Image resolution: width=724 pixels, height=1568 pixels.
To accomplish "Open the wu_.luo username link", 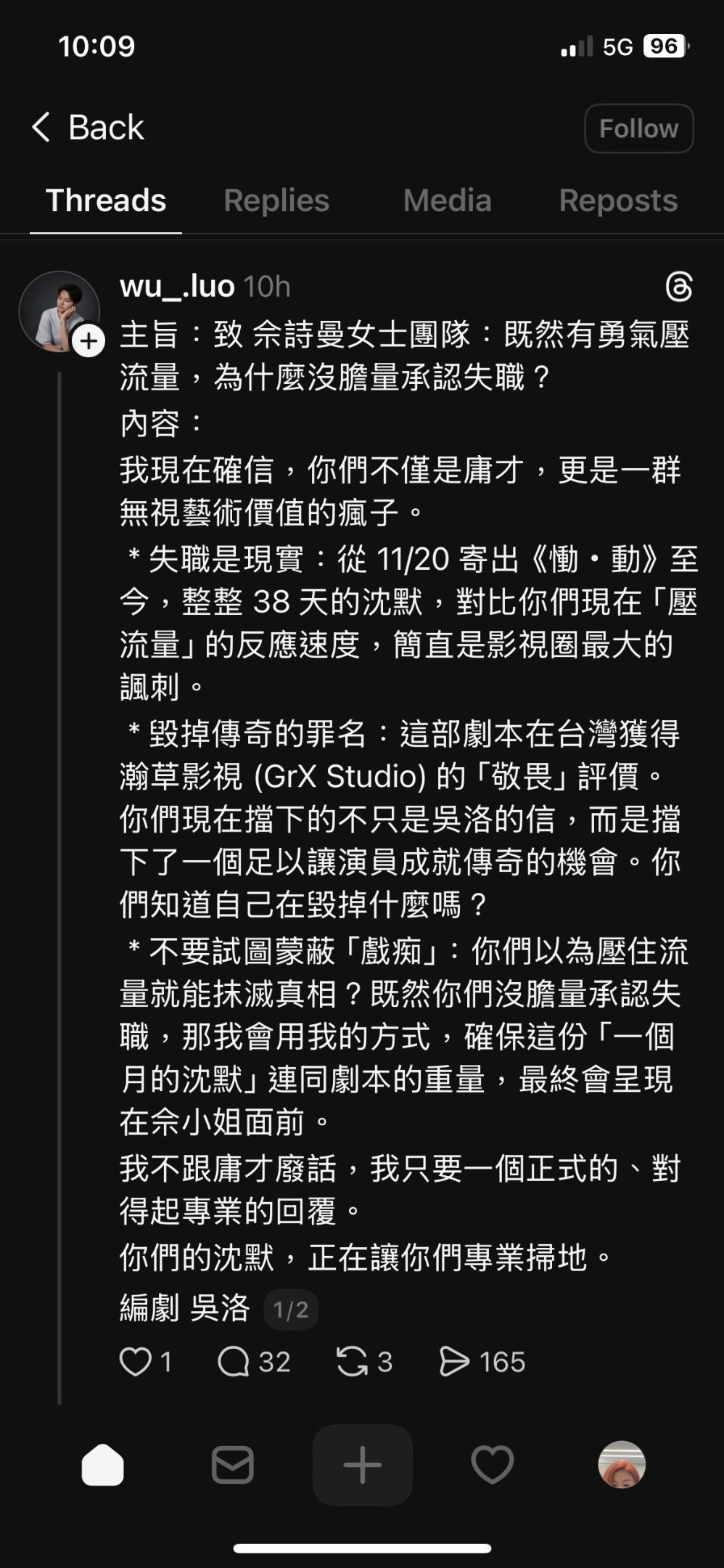I will [x=177, y=287].
